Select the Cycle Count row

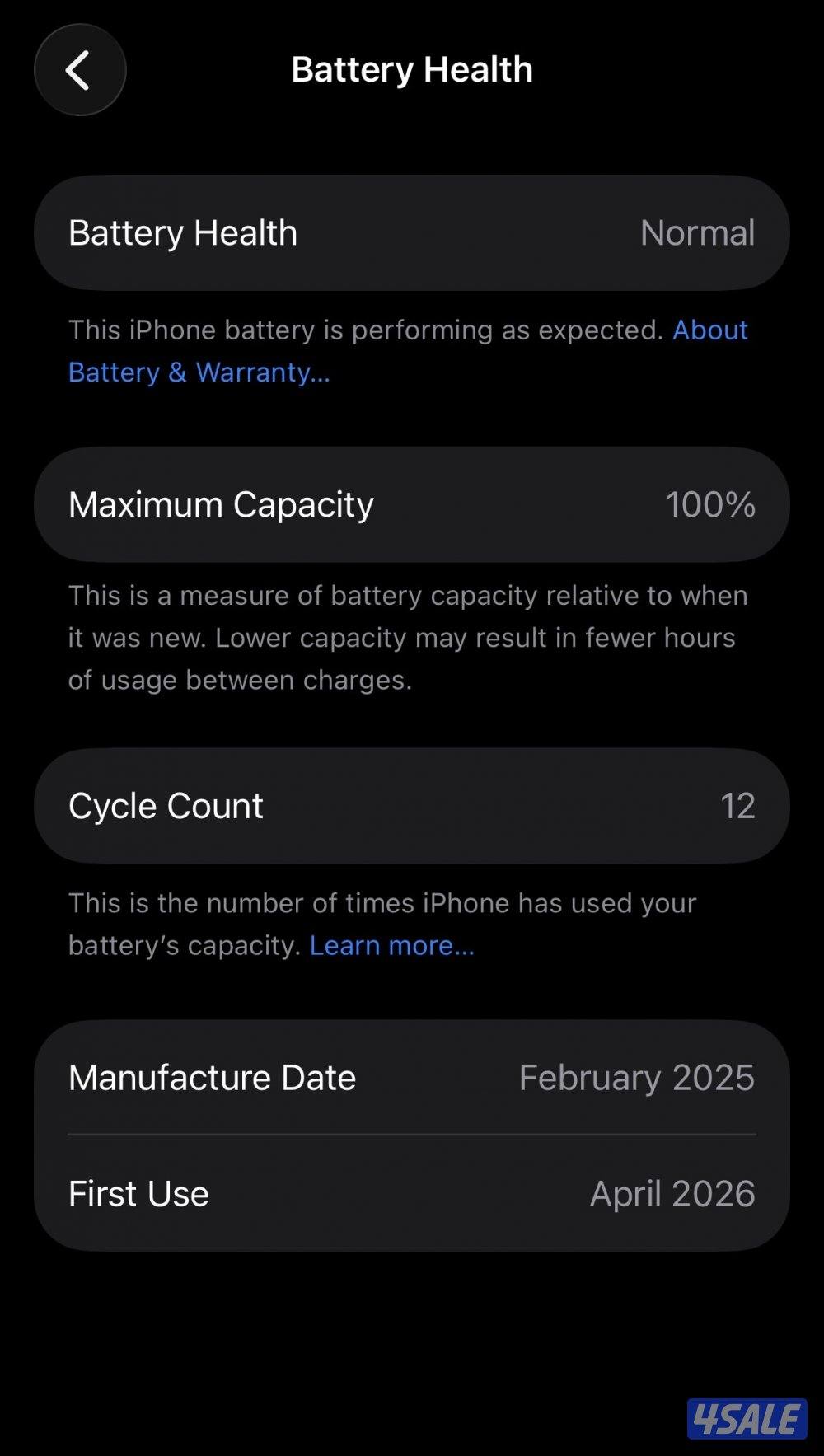pos(410,805)
